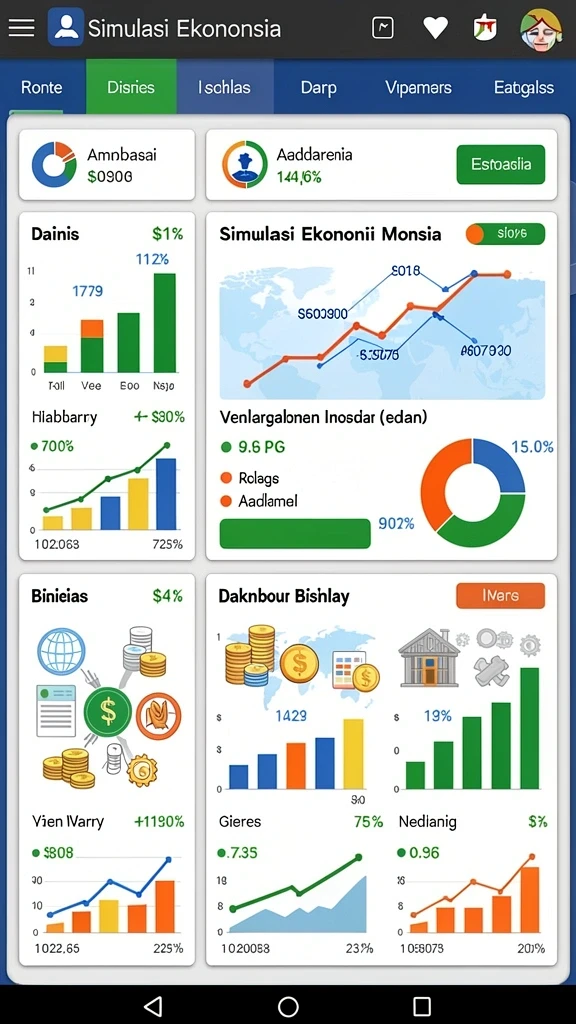
Task: Tap the green Estoaslia button
Action: pyautogui.click(x=500, y=165)
